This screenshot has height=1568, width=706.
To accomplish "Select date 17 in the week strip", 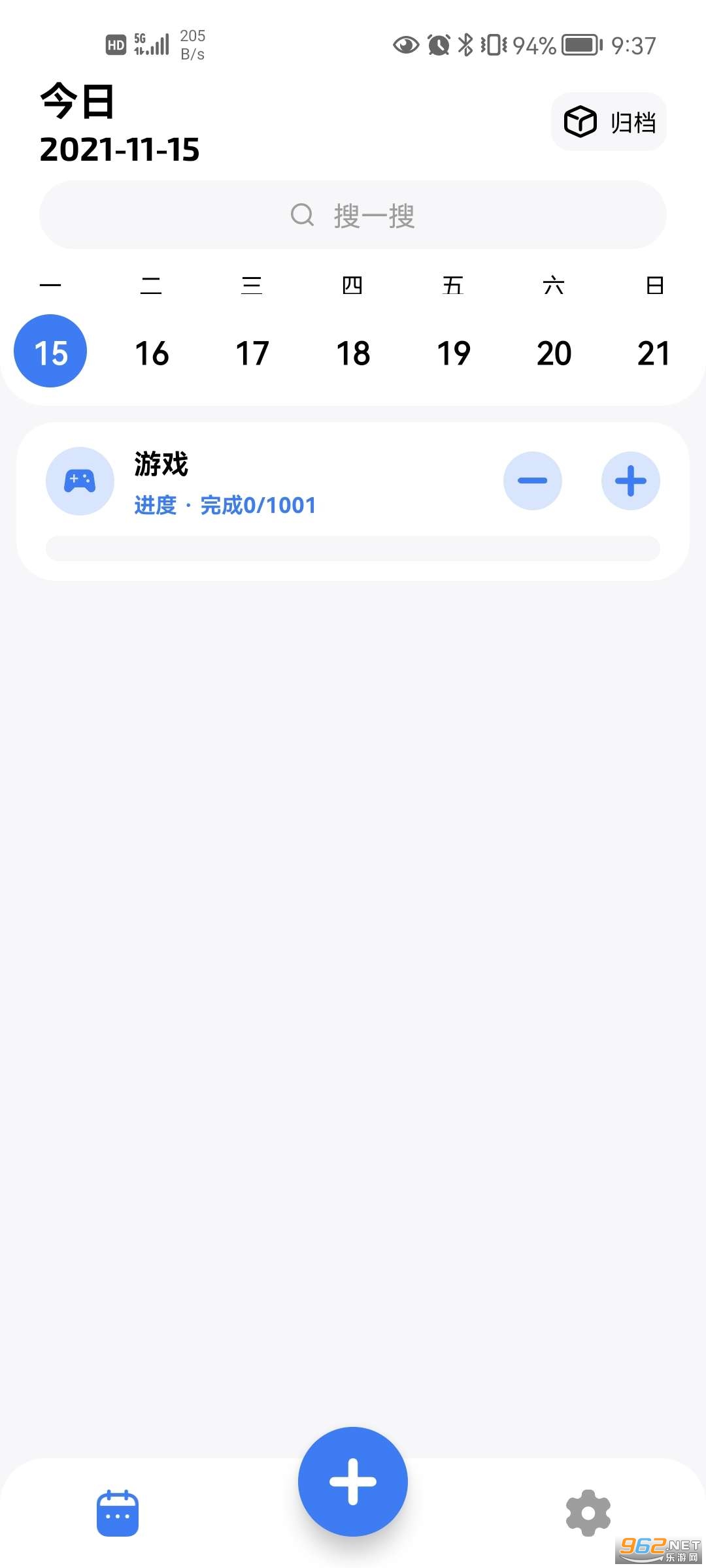I will (252, 353).
